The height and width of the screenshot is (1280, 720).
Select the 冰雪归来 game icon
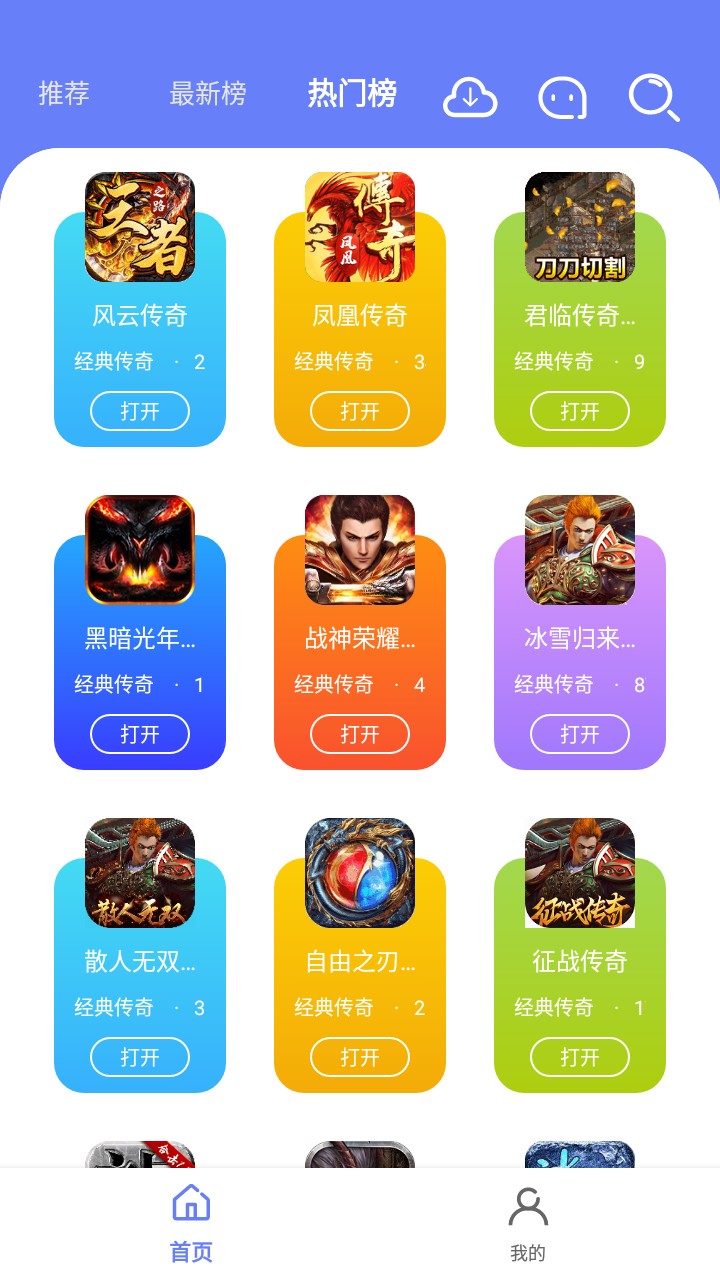point(580,550)
